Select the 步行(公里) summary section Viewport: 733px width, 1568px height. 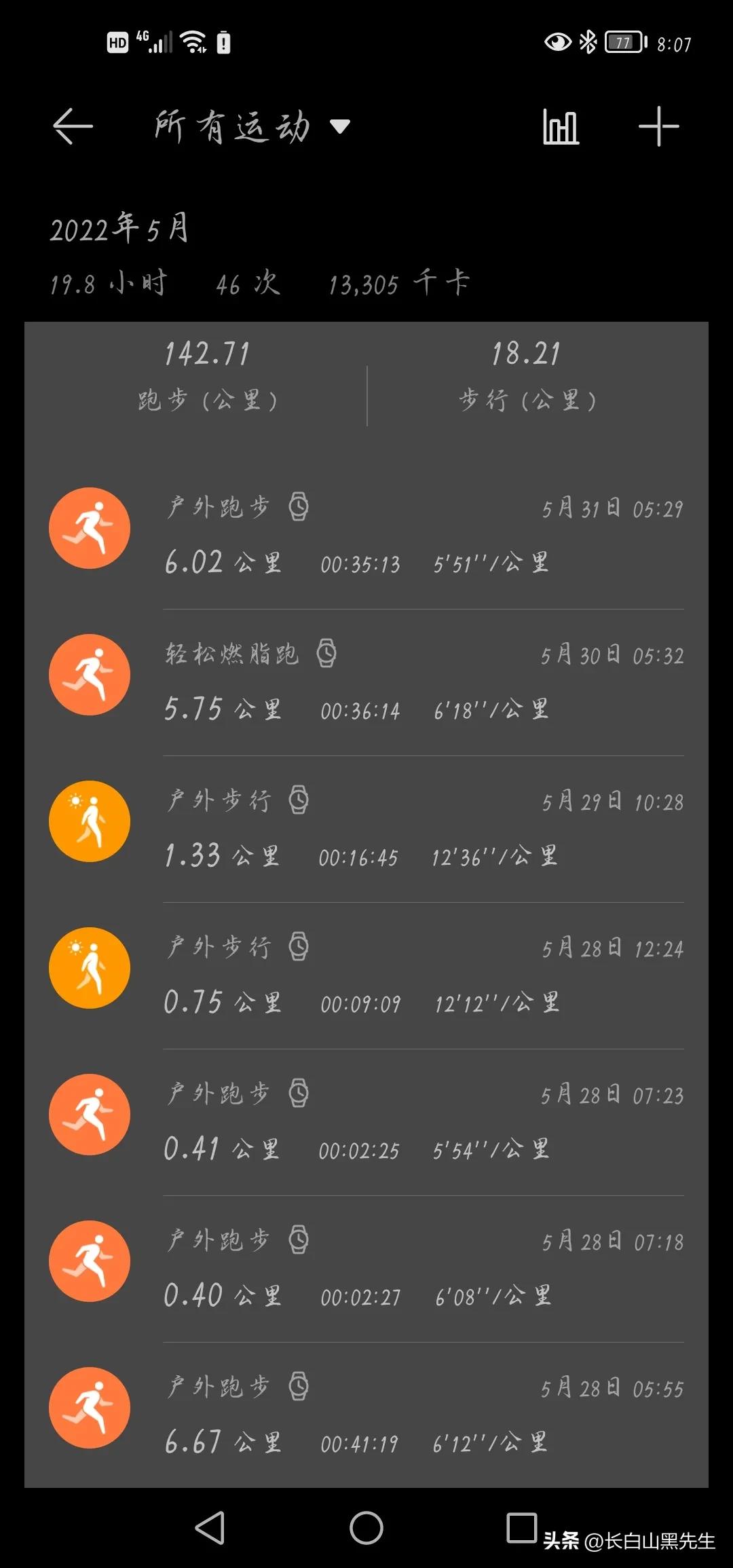[526, 377]
